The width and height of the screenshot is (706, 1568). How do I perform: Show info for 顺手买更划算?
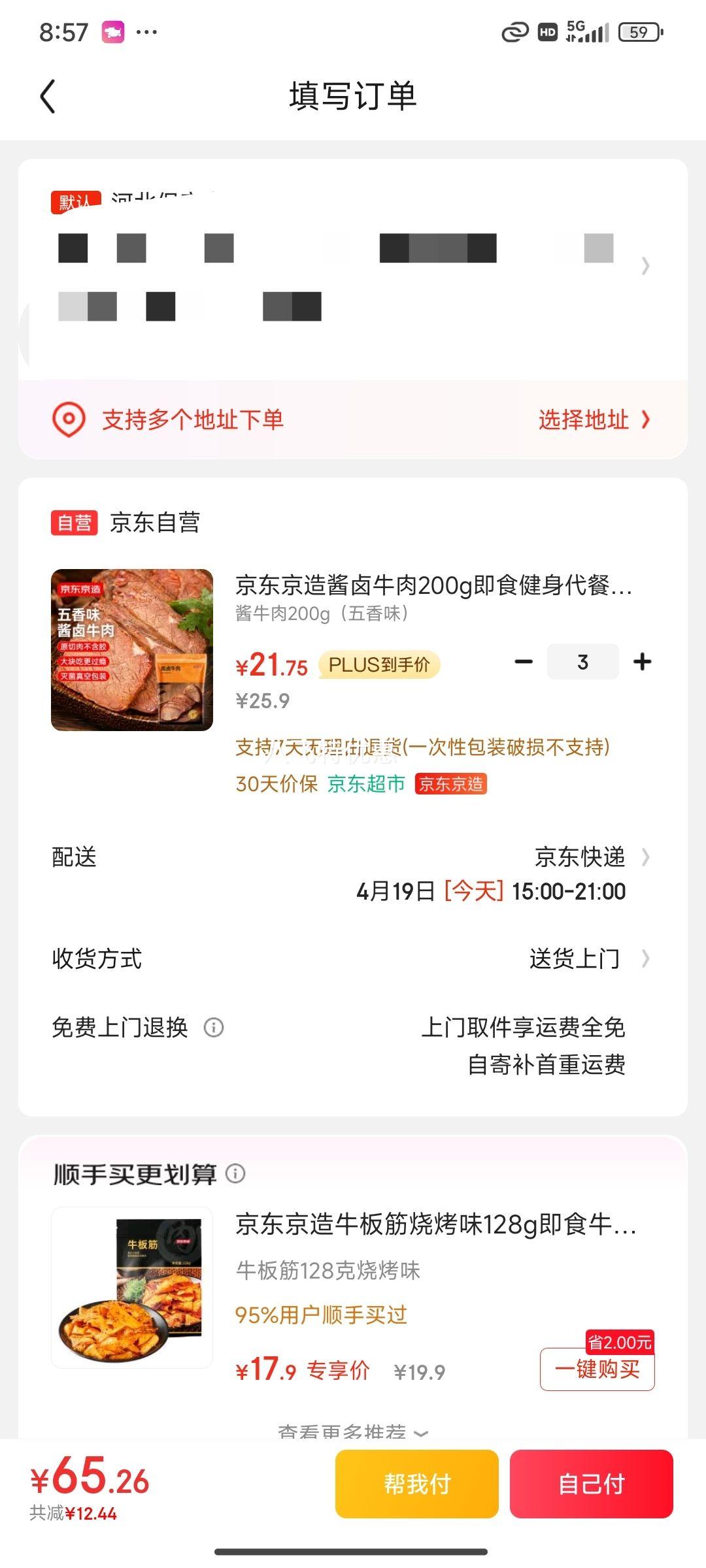tap(235, 1174)
